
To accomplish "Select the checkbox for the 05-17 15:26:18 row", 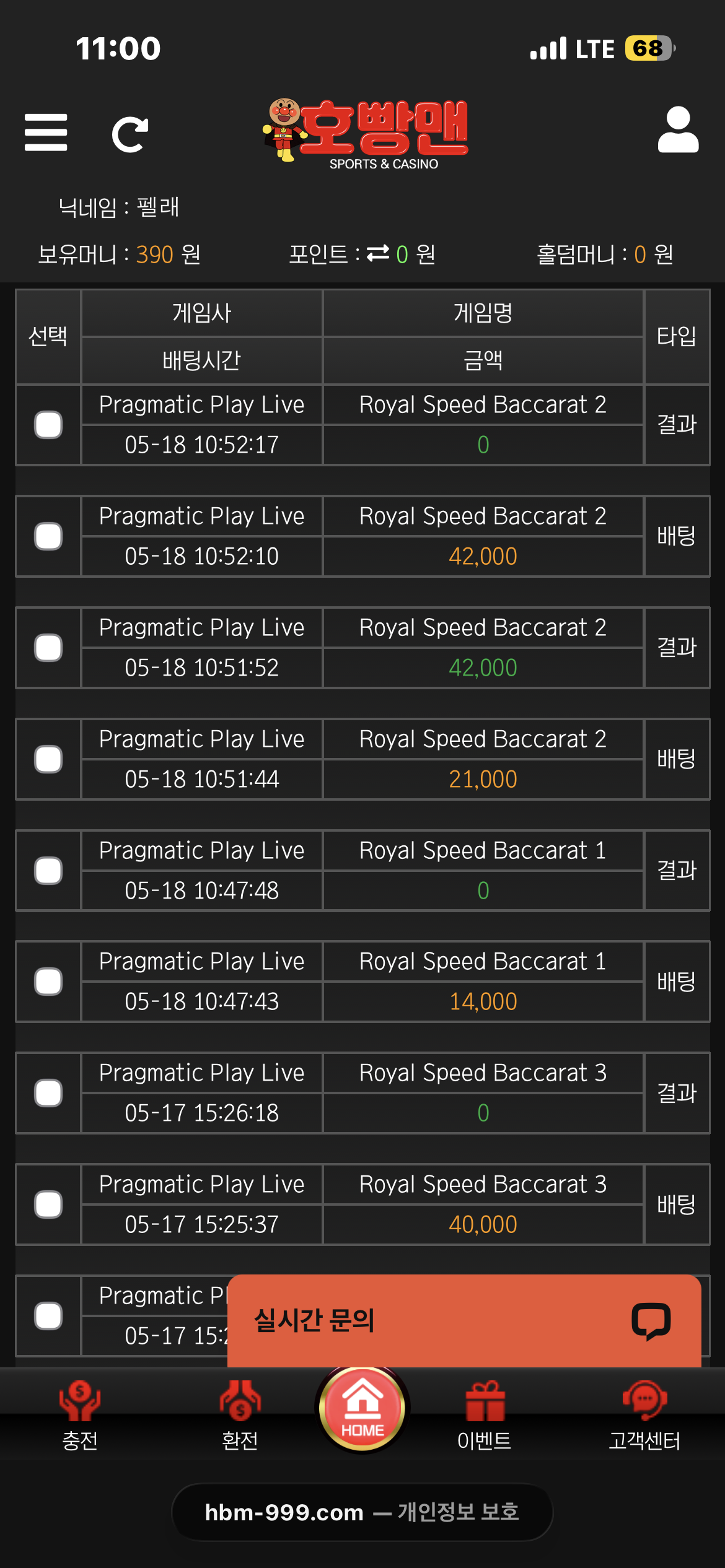I will (x=48, y=1093).
